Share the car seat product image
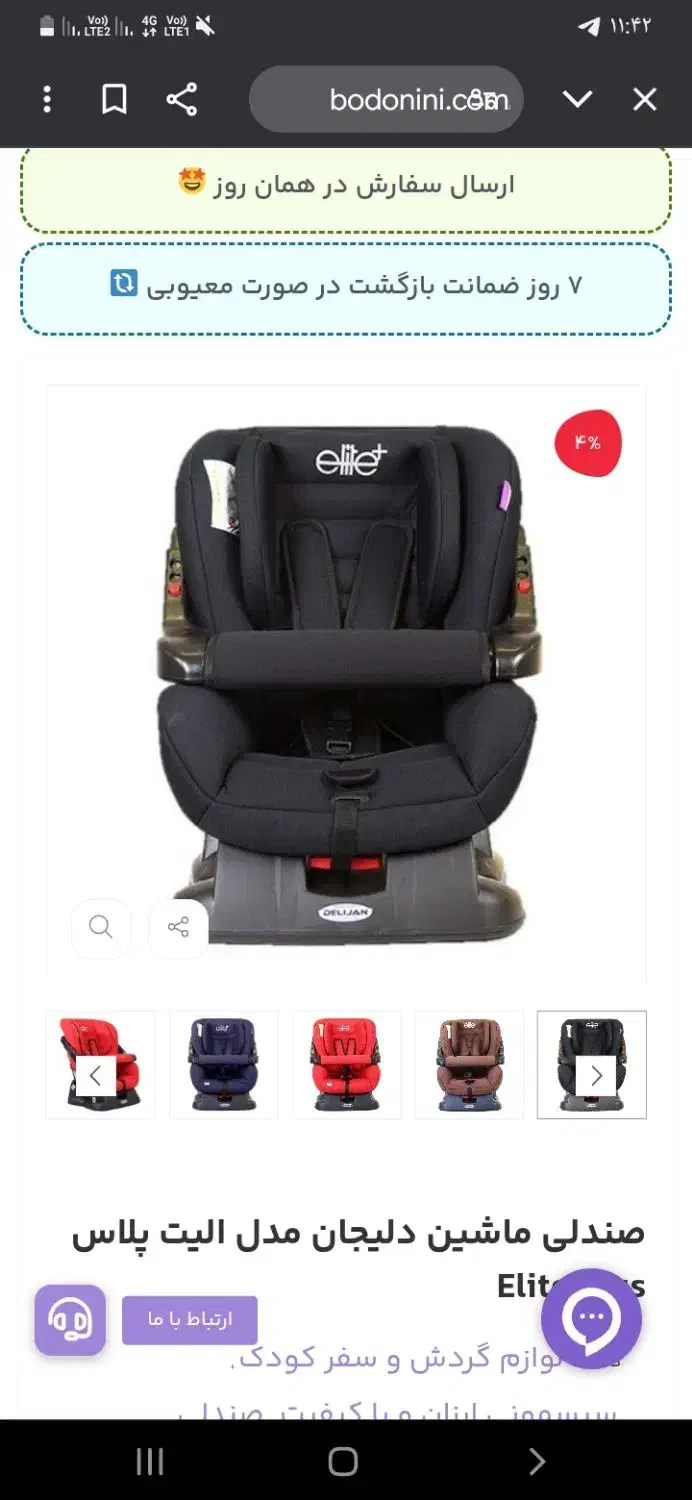 tap(178, 928)
